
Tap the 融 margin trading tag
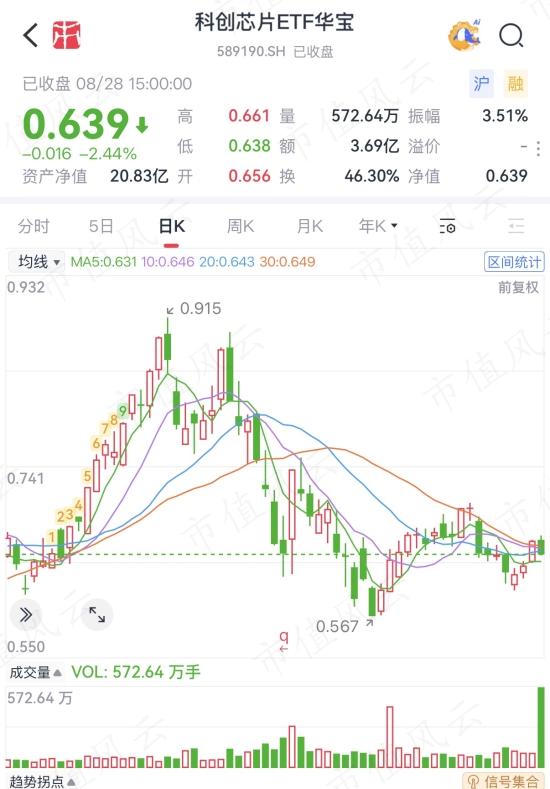515,84
